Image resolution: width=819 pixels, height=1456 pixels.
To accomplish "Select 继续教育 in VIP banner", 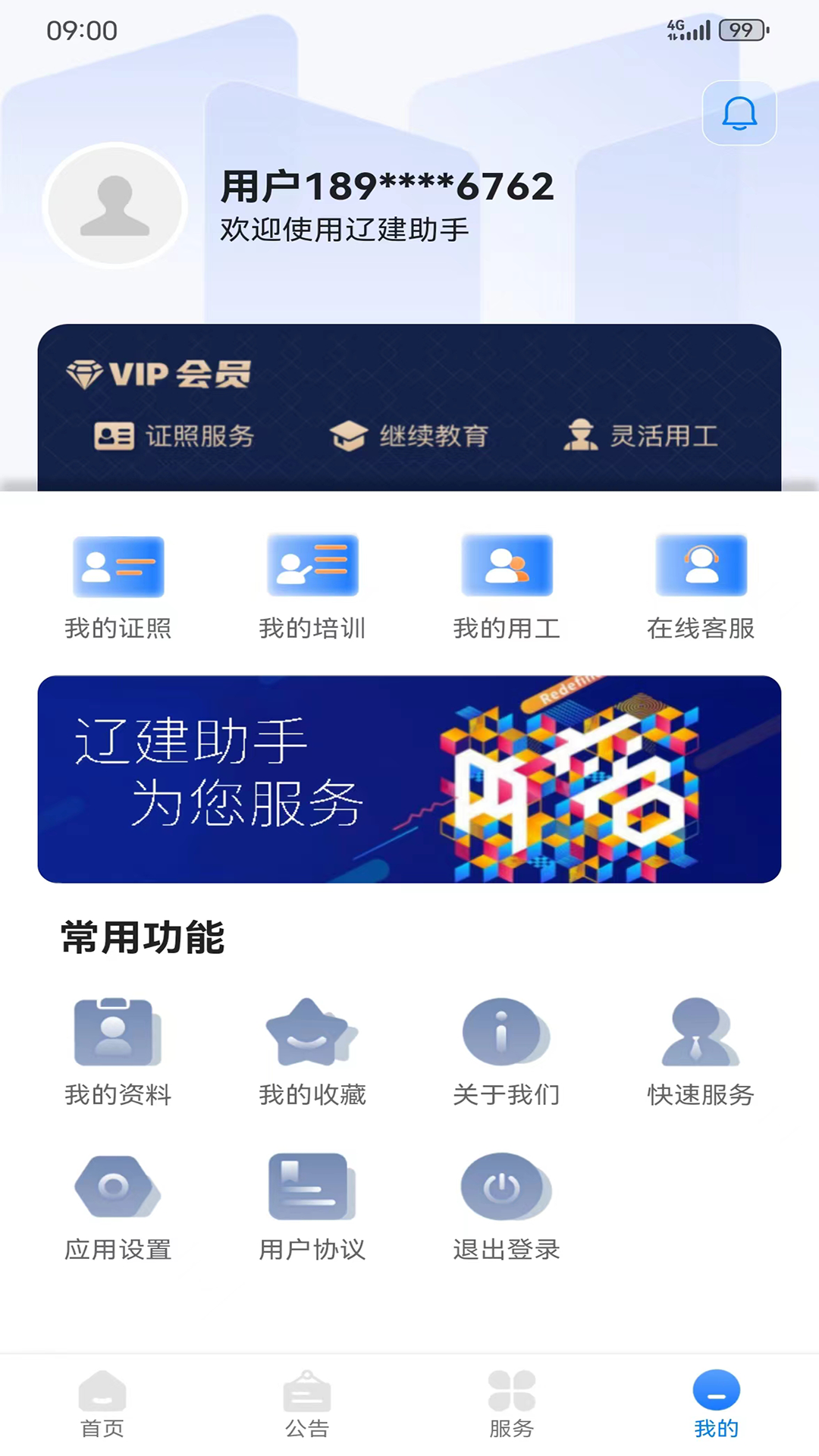I will 413,435.
